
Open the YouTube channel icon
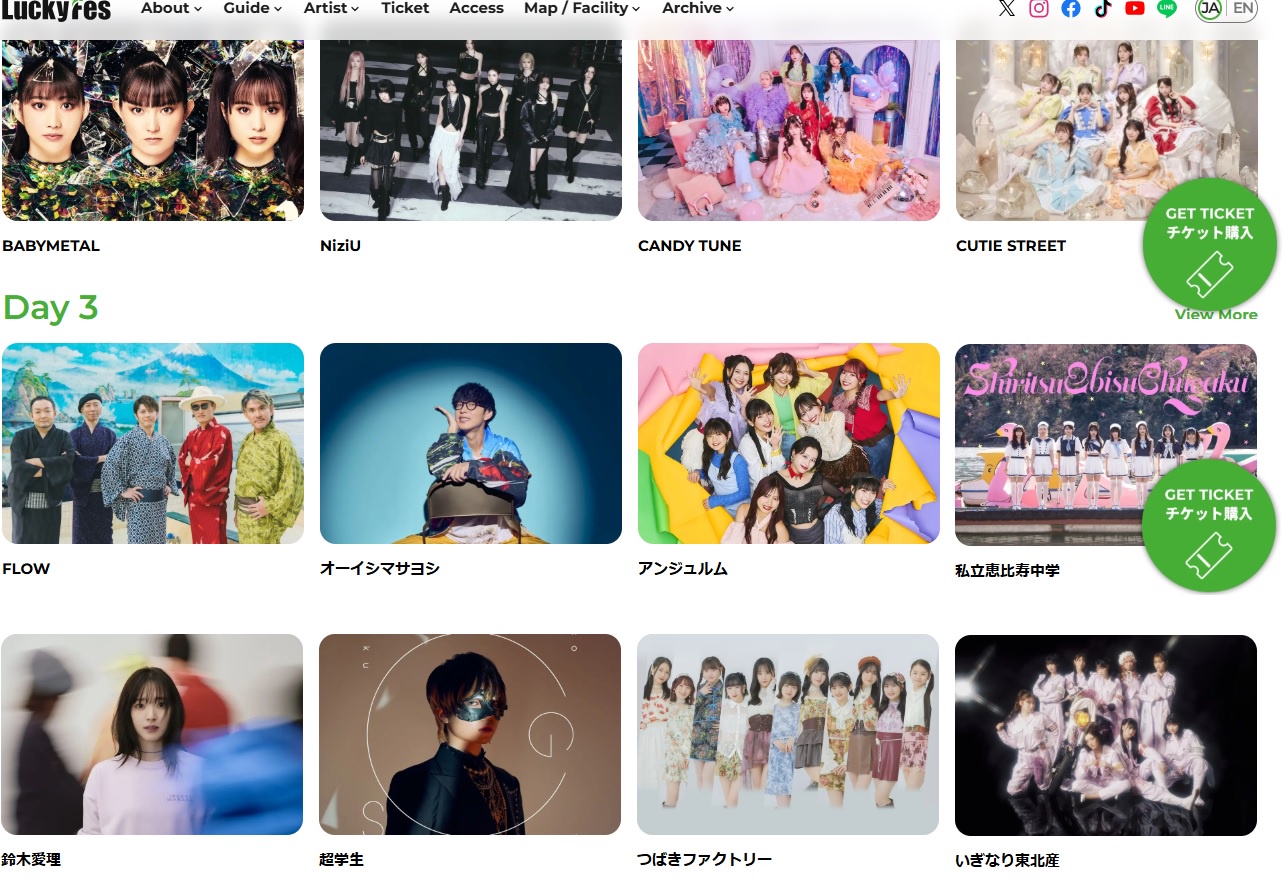[1135, 8]
